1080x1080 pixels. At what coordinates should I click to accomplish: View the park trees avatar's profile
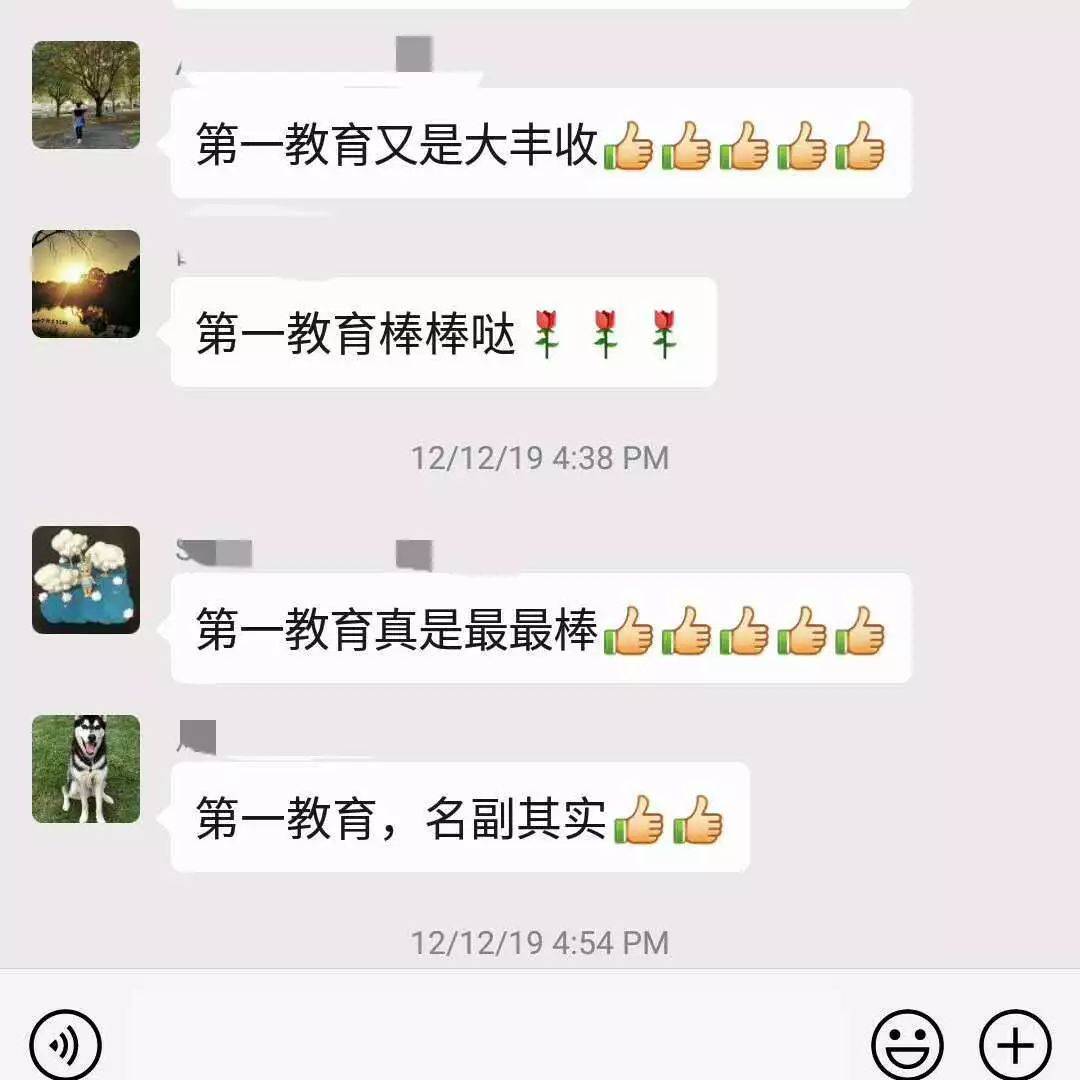point(86,95)
